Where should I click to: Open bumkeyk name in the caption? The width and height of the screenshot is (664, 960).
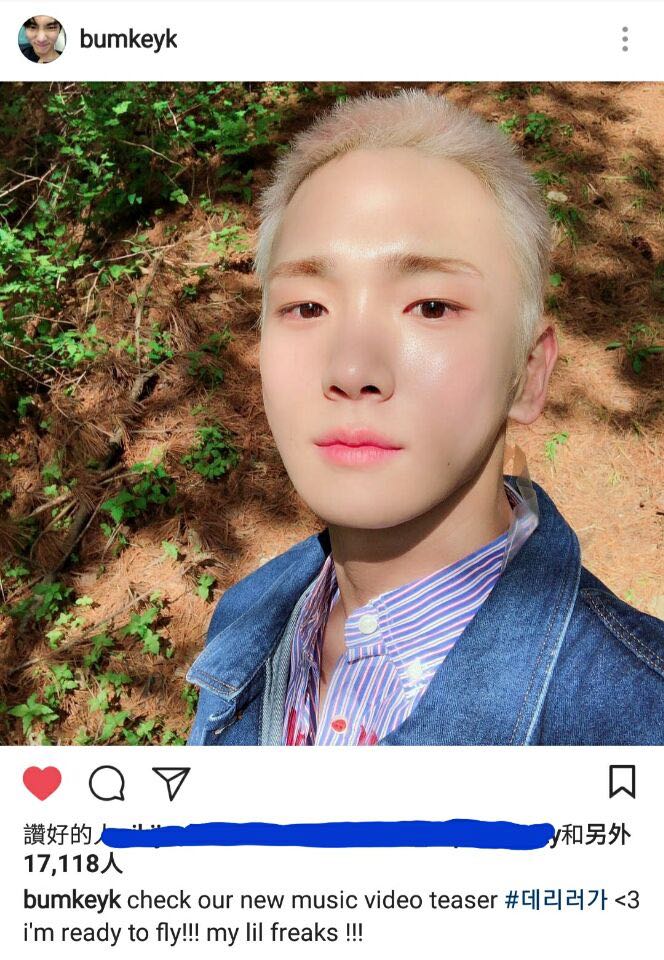(x=72, y=900)
